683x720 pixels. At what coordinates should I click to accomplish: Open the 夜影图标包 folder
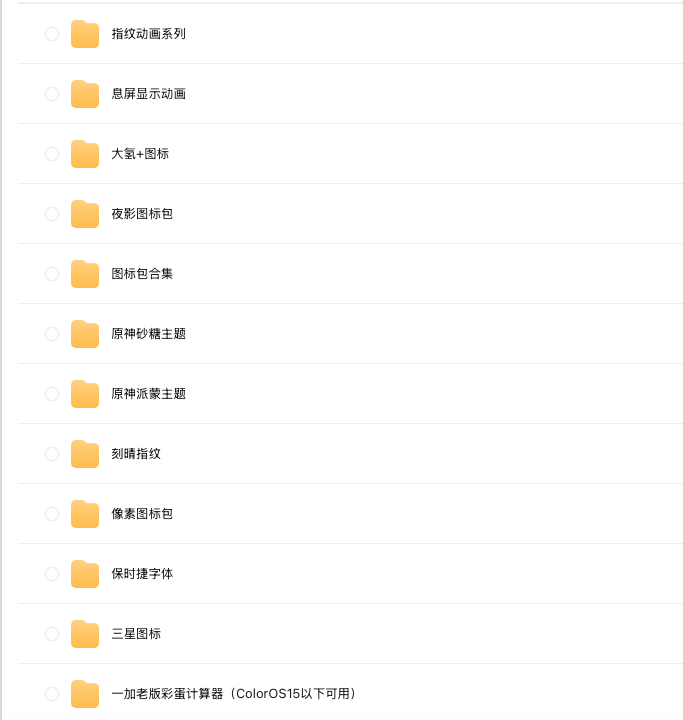click(x=142, y=214)
